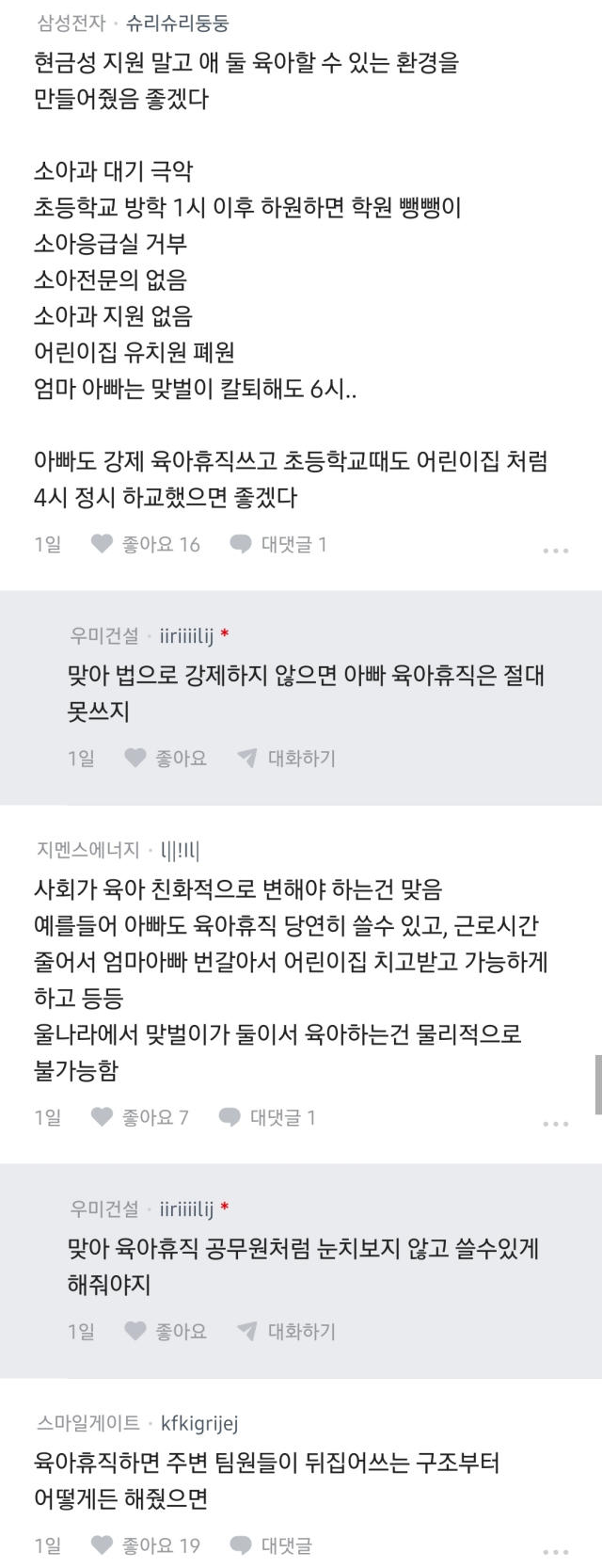This screenshot has height=1568, width=602.
Task: Open more options for kfkigrijej's comment
Action: (556, 1550)
